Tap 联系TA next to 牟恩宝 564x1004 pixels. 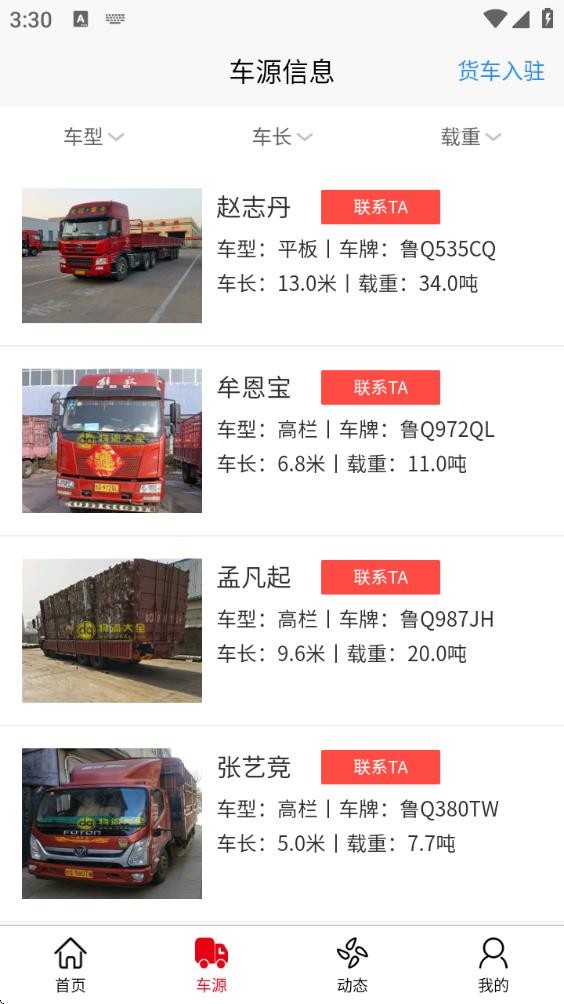pyautogui.click(x=380, y=387)
